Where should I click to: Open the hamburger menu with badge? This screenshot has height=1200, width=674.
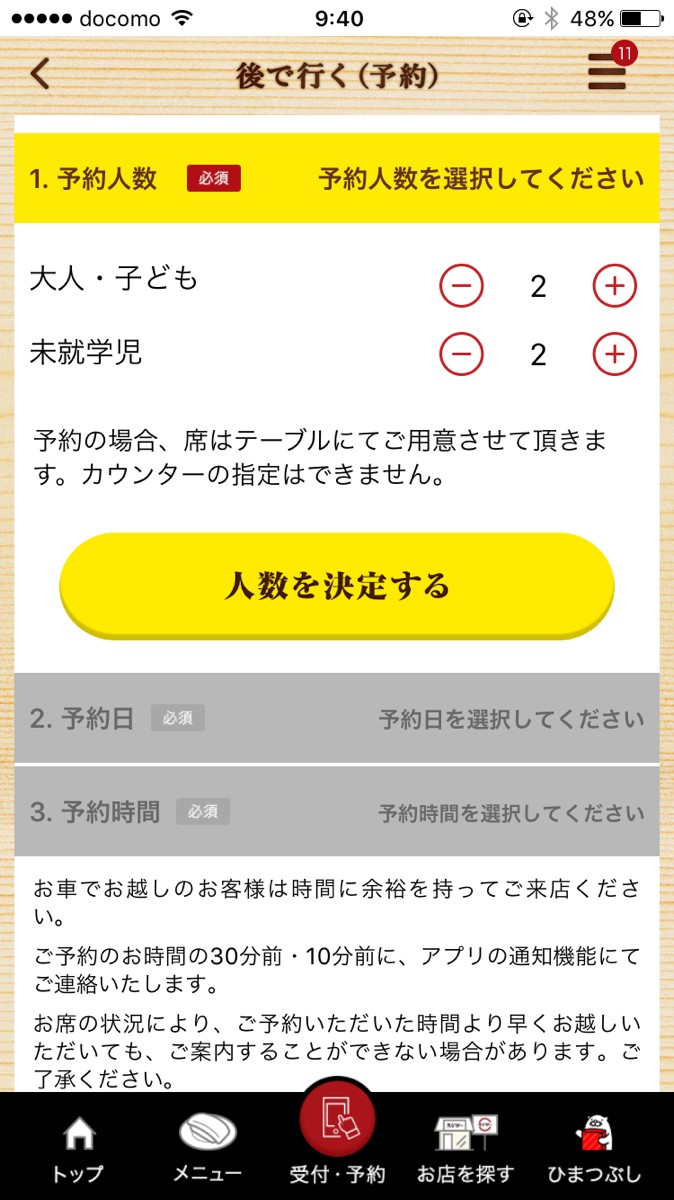coord(607,74)
